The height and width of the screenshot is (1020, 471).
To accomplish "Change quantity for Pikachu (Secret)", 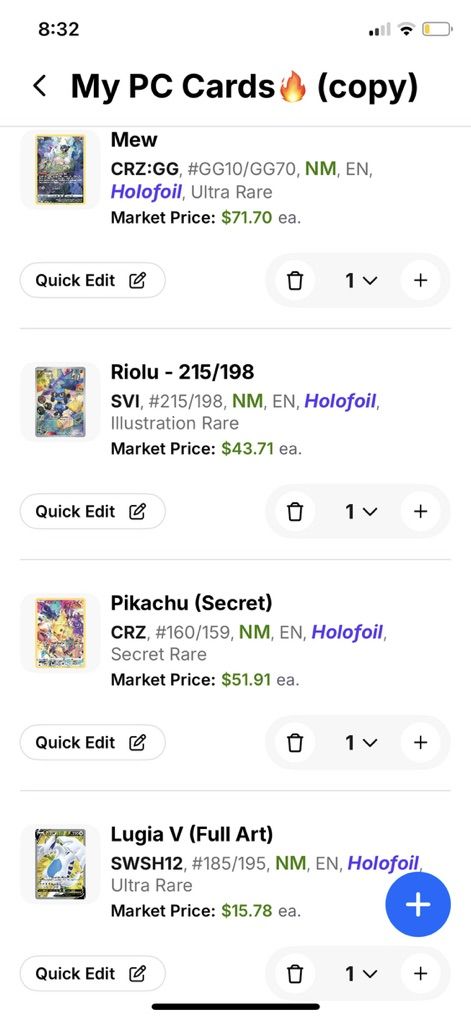I will (x=361, y=742).
